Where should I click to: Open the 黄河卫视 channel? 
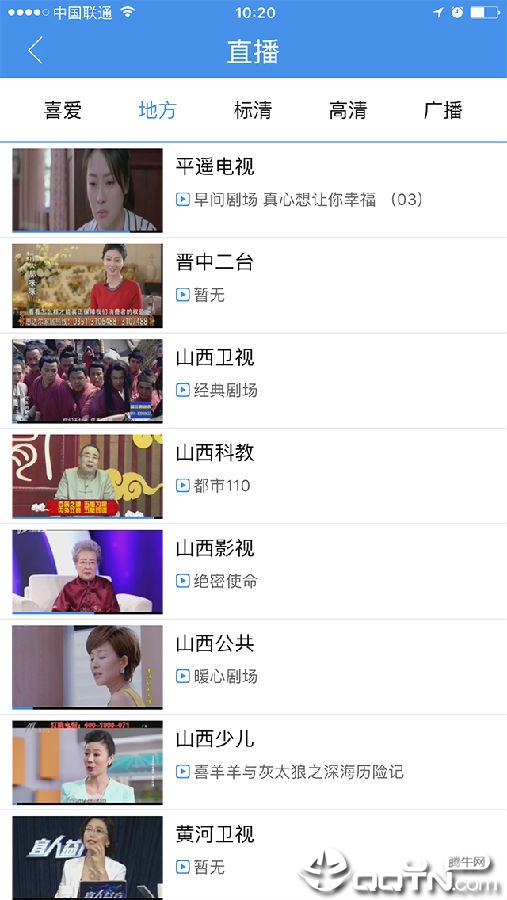pos(253,855)
